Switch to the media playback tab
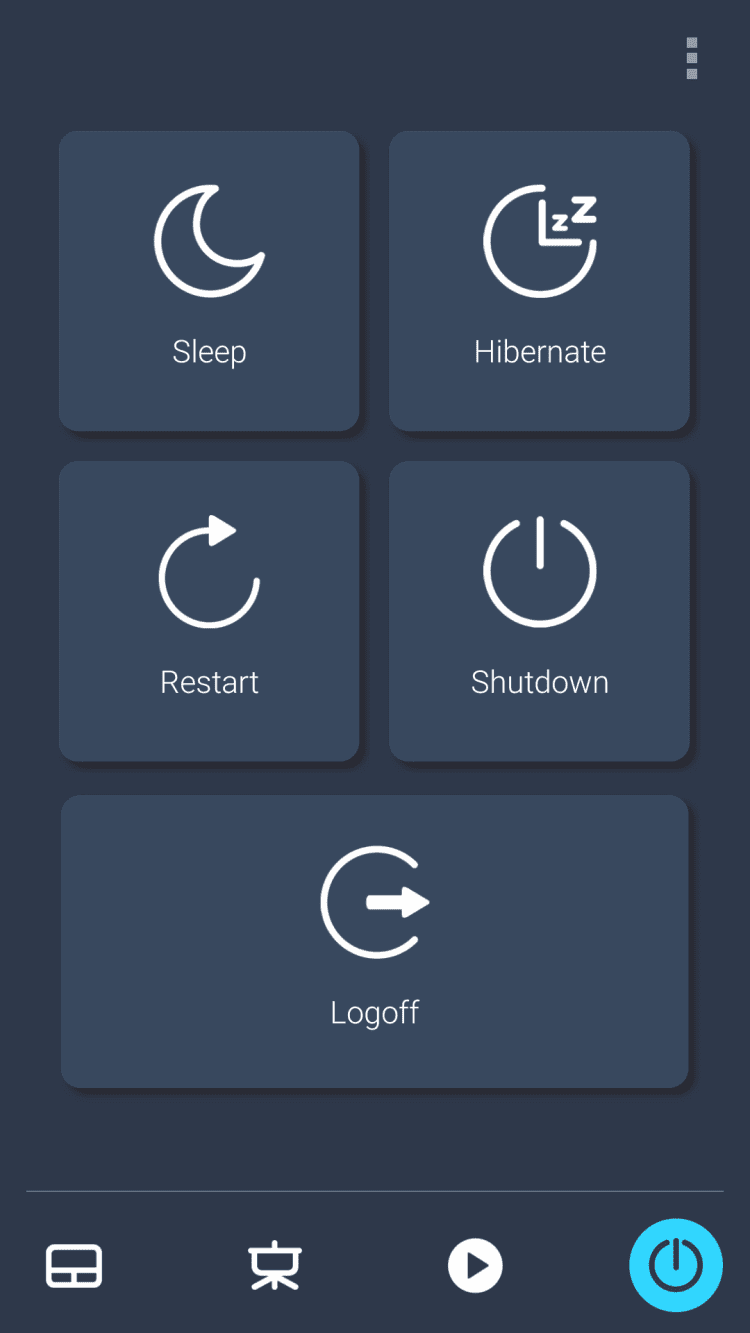Viewport: 750px width, 1333px height. (x=475, y=1266)
